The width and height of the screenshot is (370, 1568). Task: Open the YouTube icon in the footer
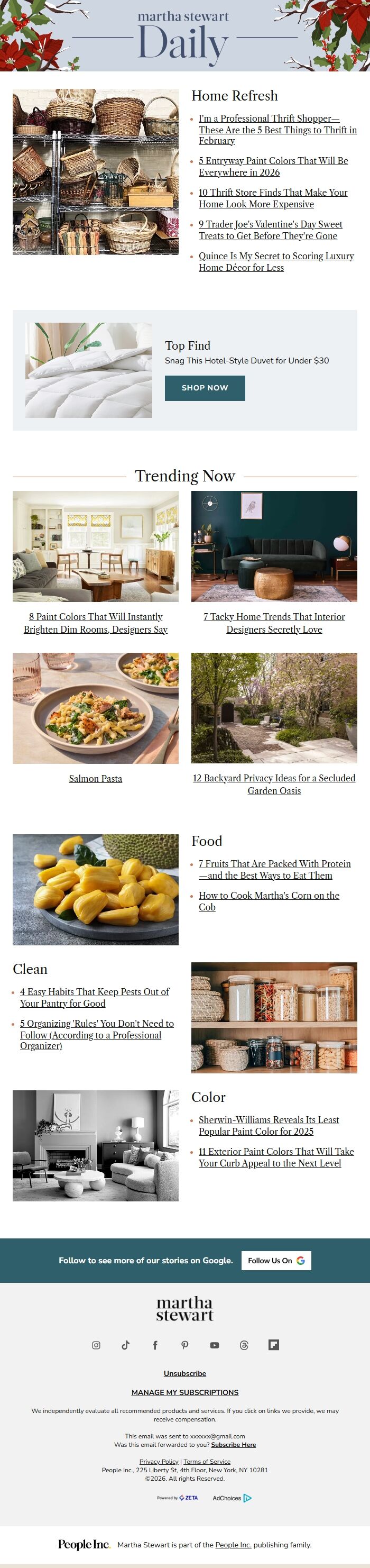click(214, 1345)
